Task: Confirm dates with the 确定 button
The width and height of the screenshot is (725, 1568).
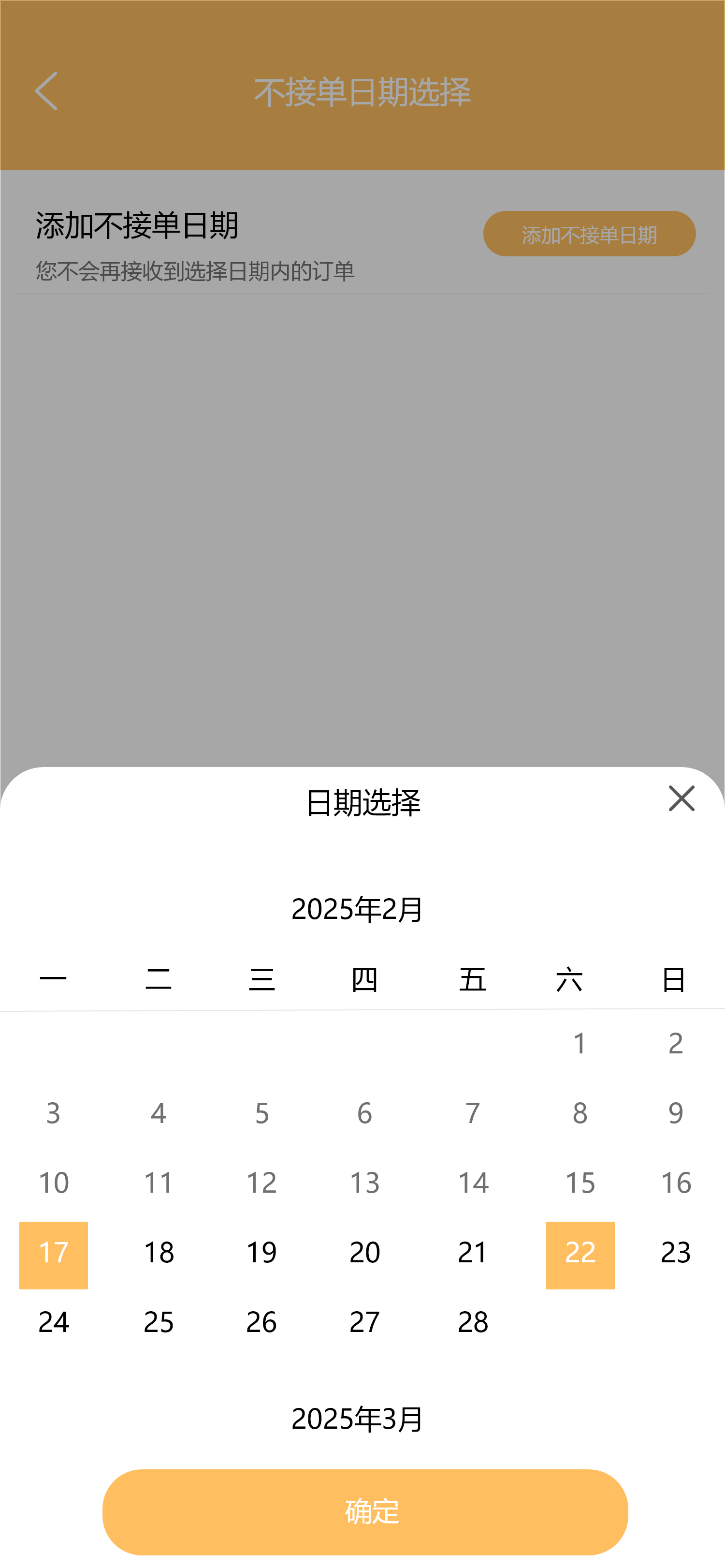Action: [365, 1511]
